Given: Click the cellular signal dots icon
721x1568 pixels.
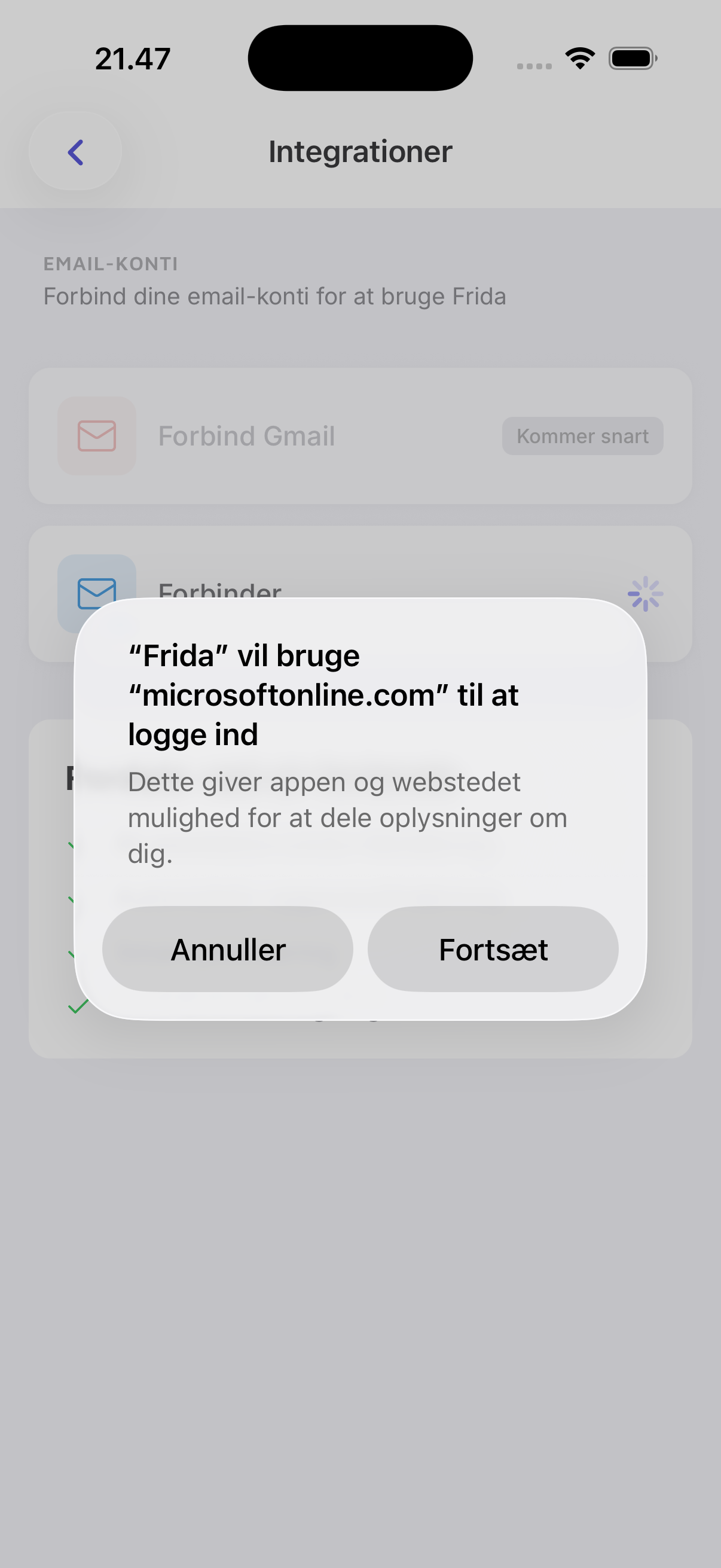Looking at the screenshot, I should 534,63.
